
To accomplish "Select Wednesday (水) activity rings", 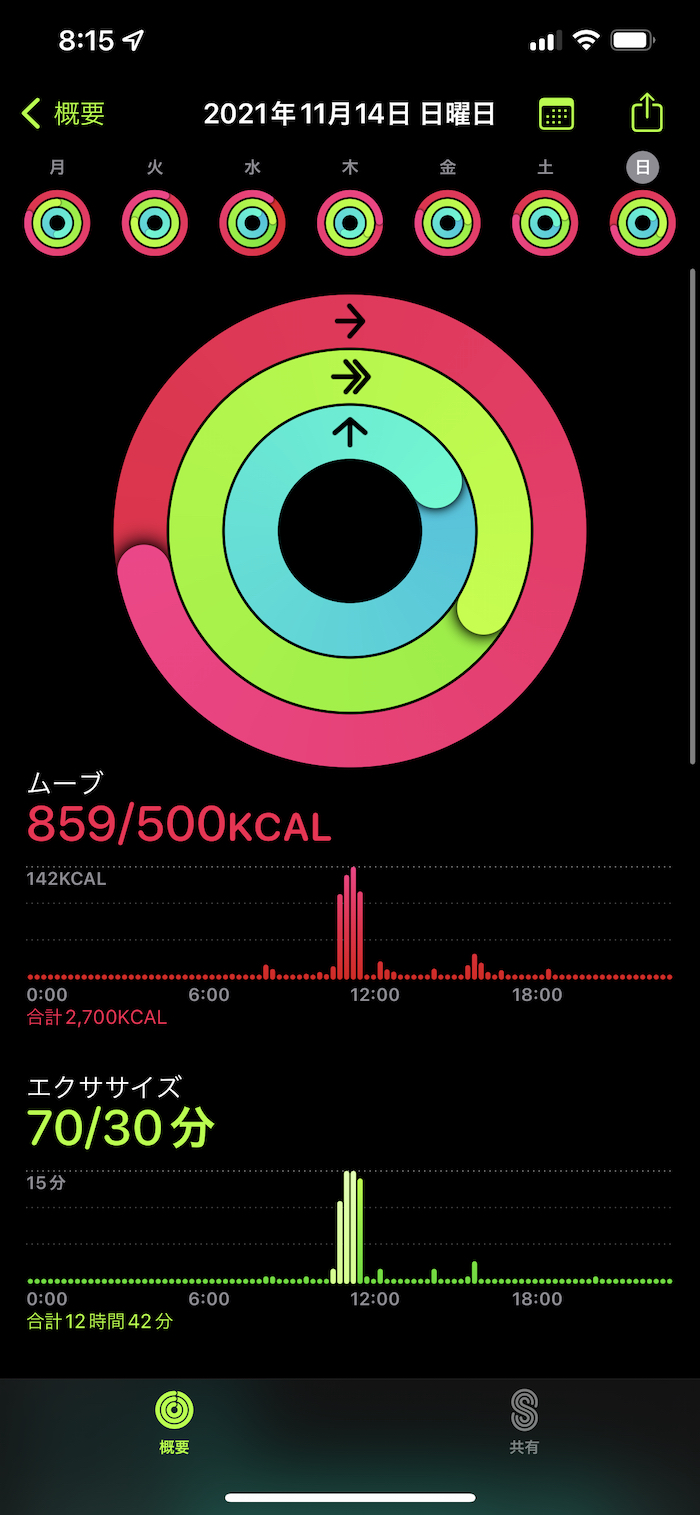I will (252, 223).
